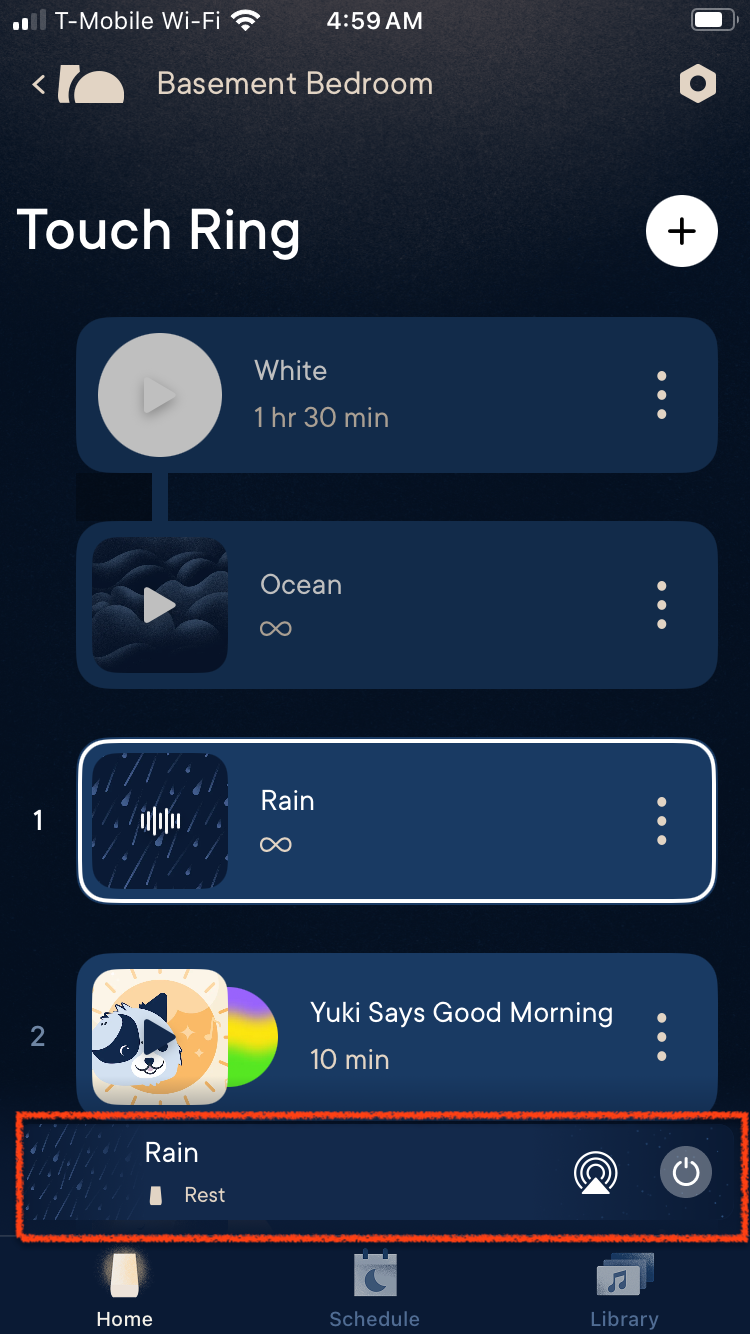This screenshot has height=1334, width=750.
Task: Open device settings hexagon icon
Action: tap(697, 85)
